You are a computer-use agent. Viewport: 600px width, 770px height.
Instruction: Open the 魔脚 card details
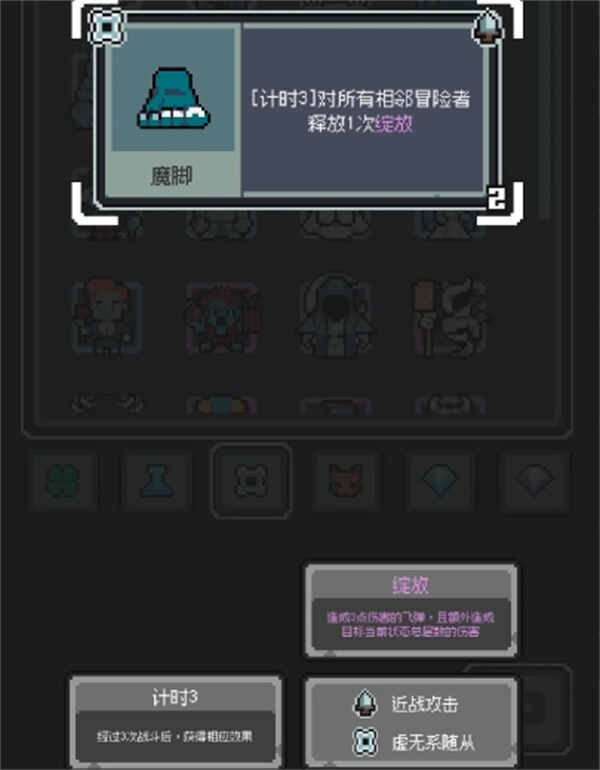pyautogui.click(x=173, y=110)
